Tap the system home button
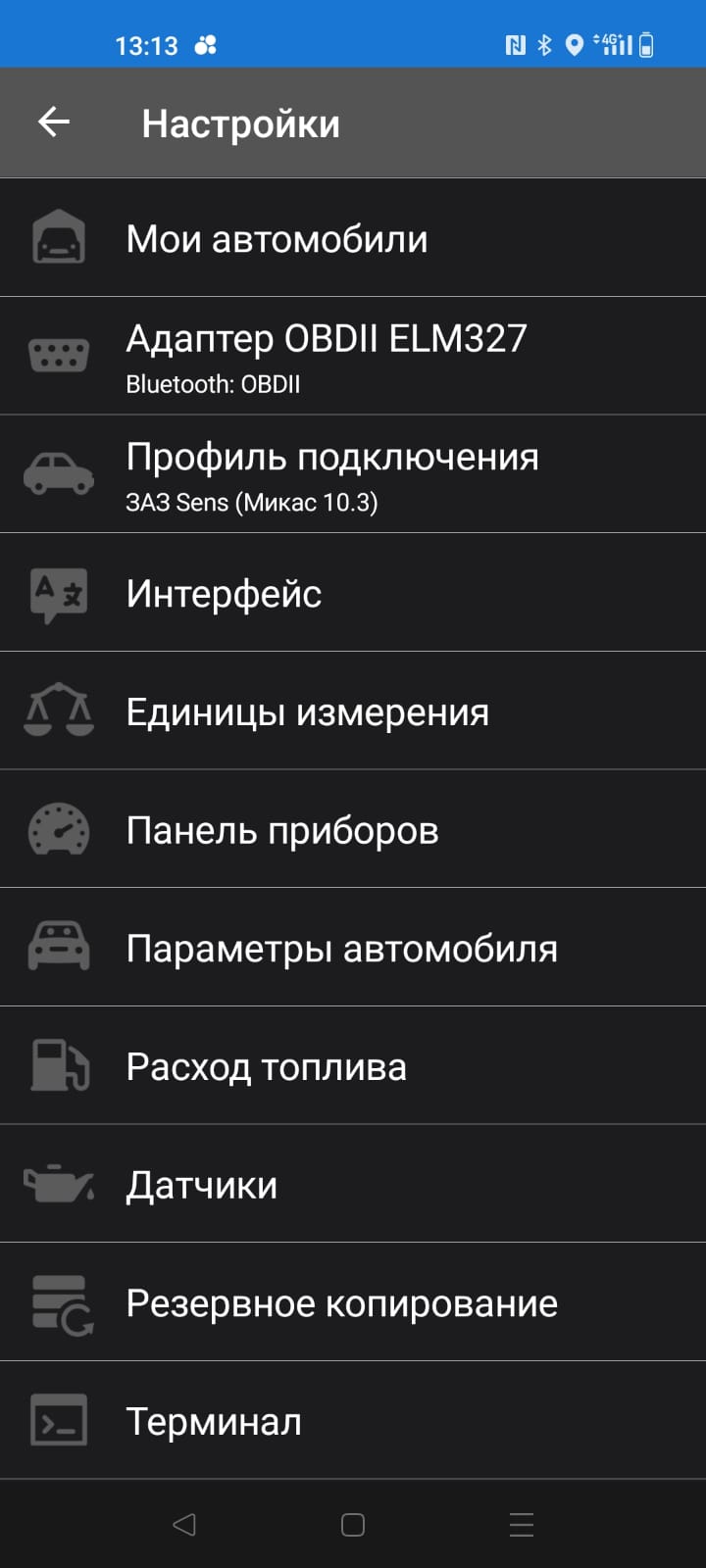 (353, 1525)
